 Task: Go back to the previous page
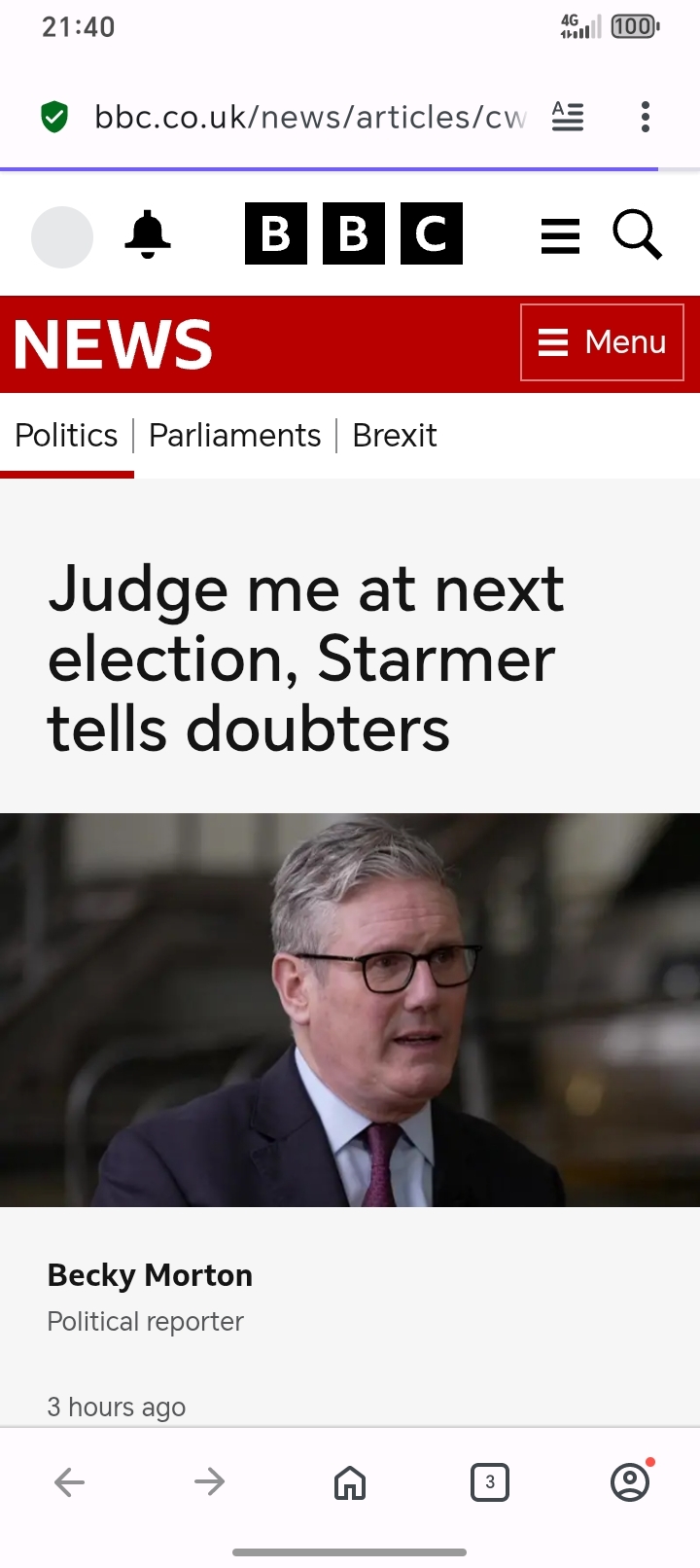click(70, 1482)
